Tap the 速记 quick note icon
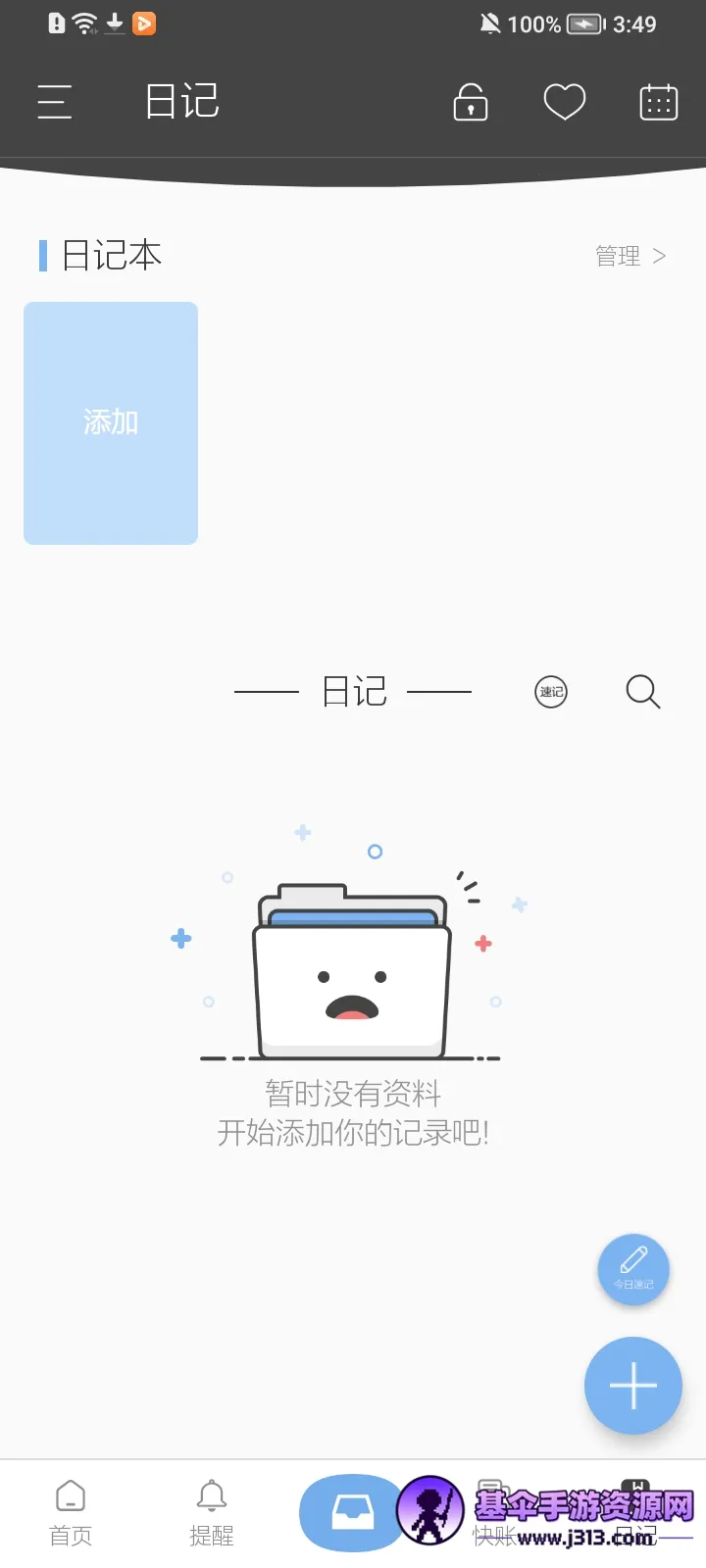Image resolution: width=706 pixels, height=1568 pixels. pos(551,692)
